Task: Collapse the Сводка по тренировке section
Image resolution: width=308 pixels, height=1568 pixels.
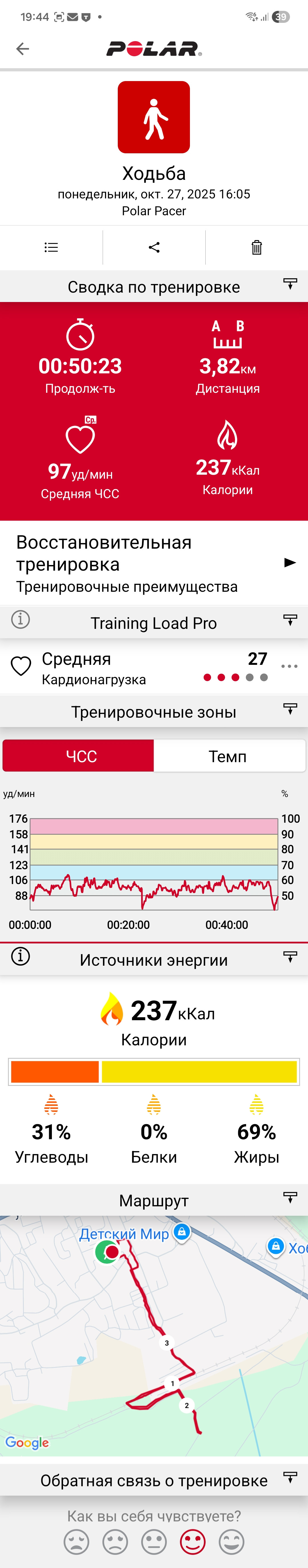Action: 290,284
